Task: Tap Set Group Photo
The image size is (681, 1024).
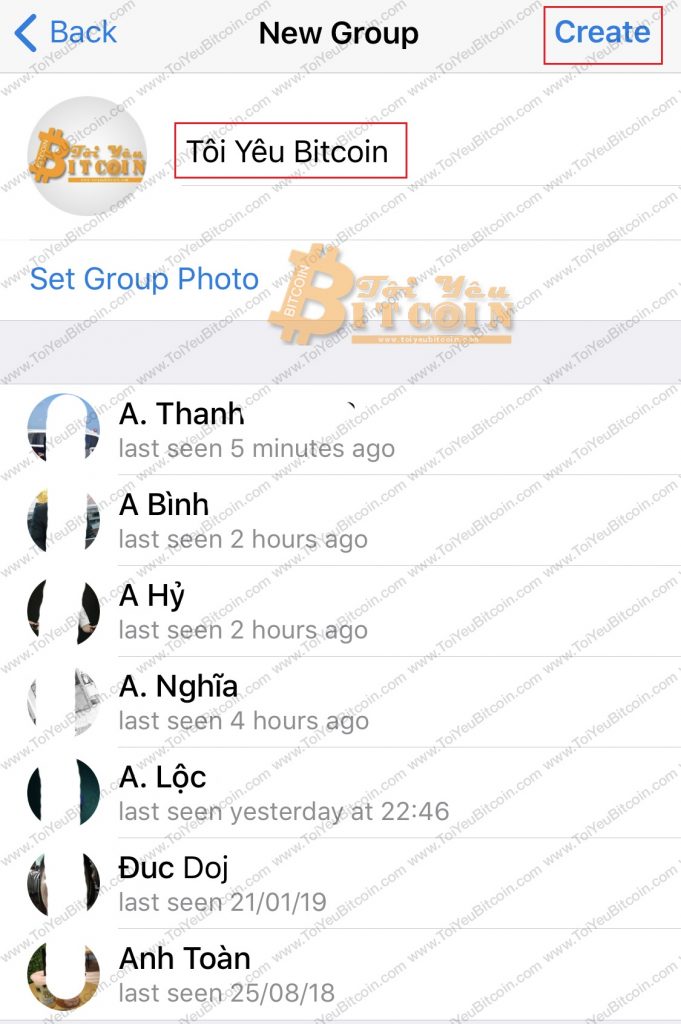Action: click(144, 279)
